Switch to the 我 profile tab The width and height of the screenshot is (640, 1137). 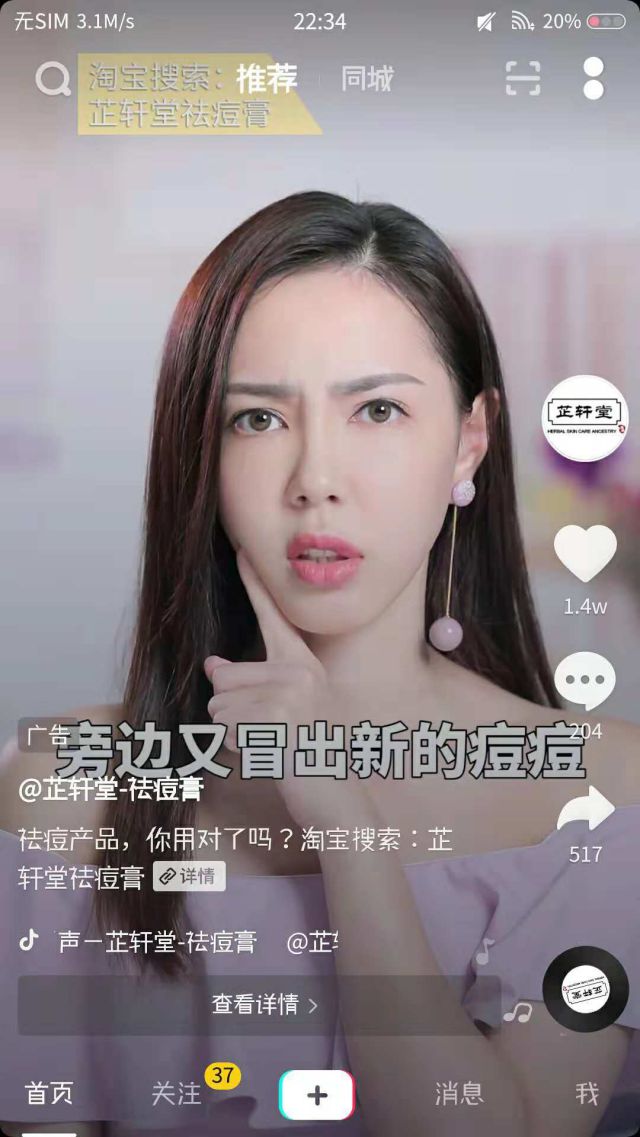587,1093
